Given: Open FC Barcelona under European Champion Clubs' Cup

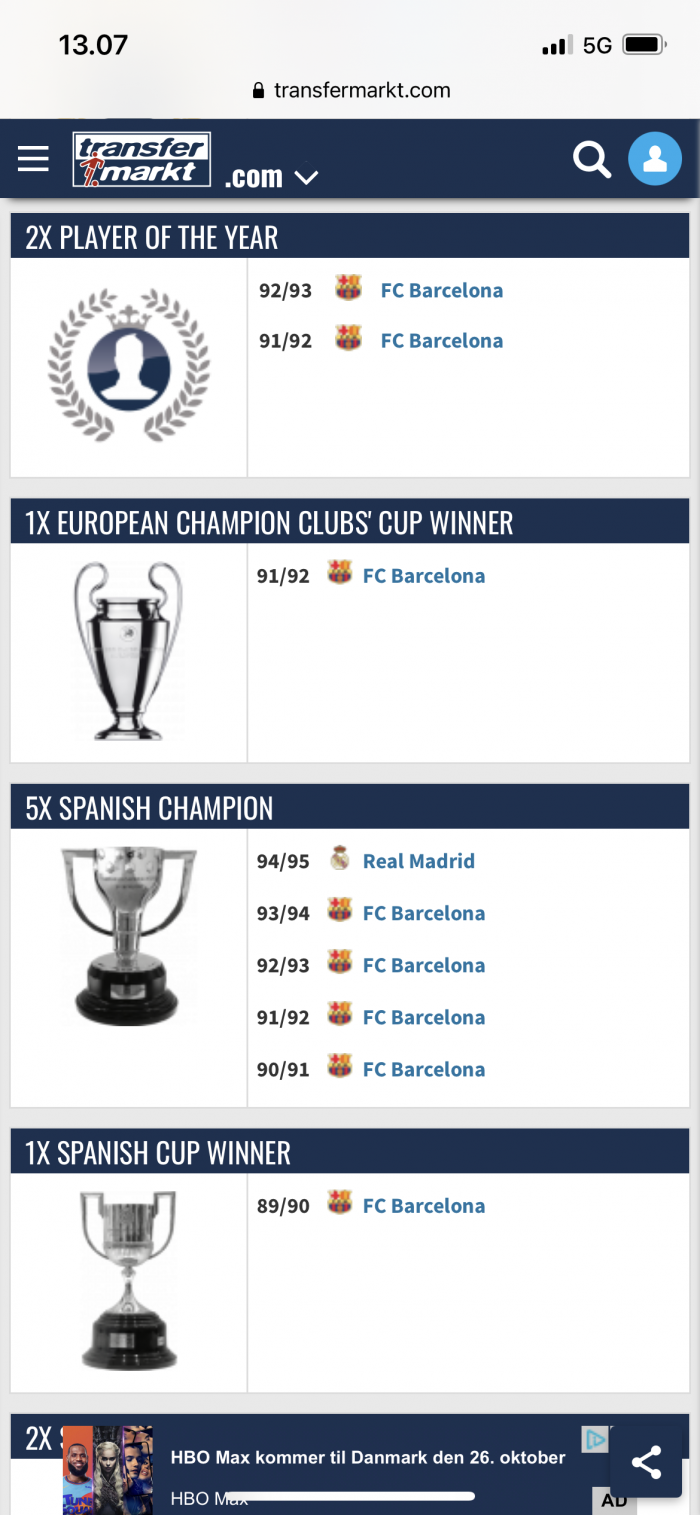Looking at the screenshot, I should click(x=423, y=576).
